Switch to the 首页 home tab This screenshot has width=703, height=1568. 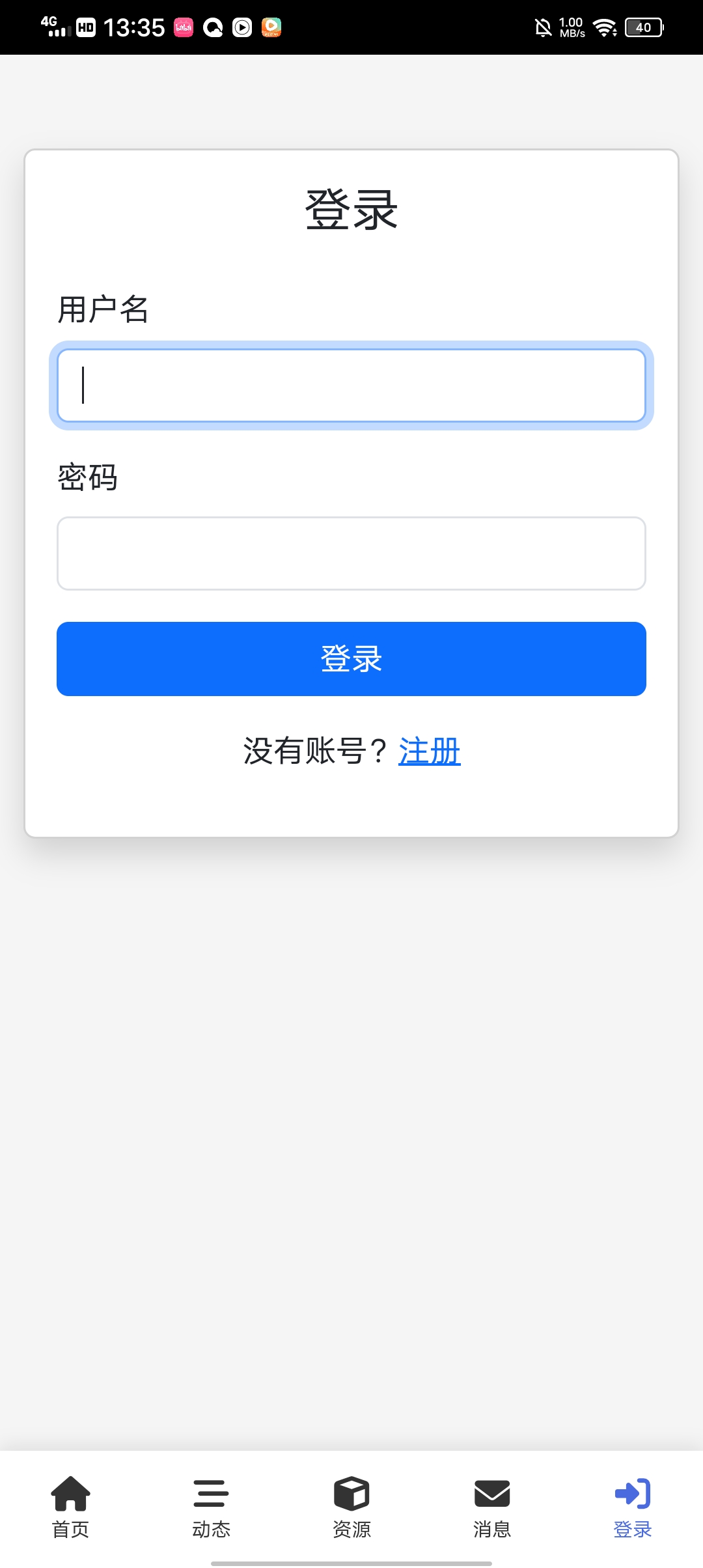pos(70,1507)
